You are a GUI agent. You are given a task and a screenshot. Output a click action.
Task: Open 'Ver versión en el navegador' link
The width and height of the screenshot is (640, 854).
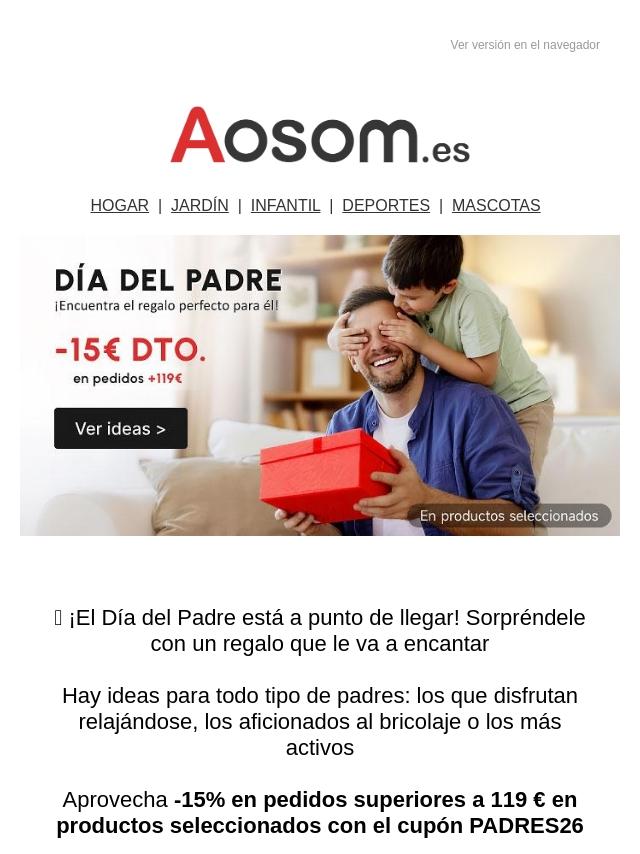click(525, 45)
